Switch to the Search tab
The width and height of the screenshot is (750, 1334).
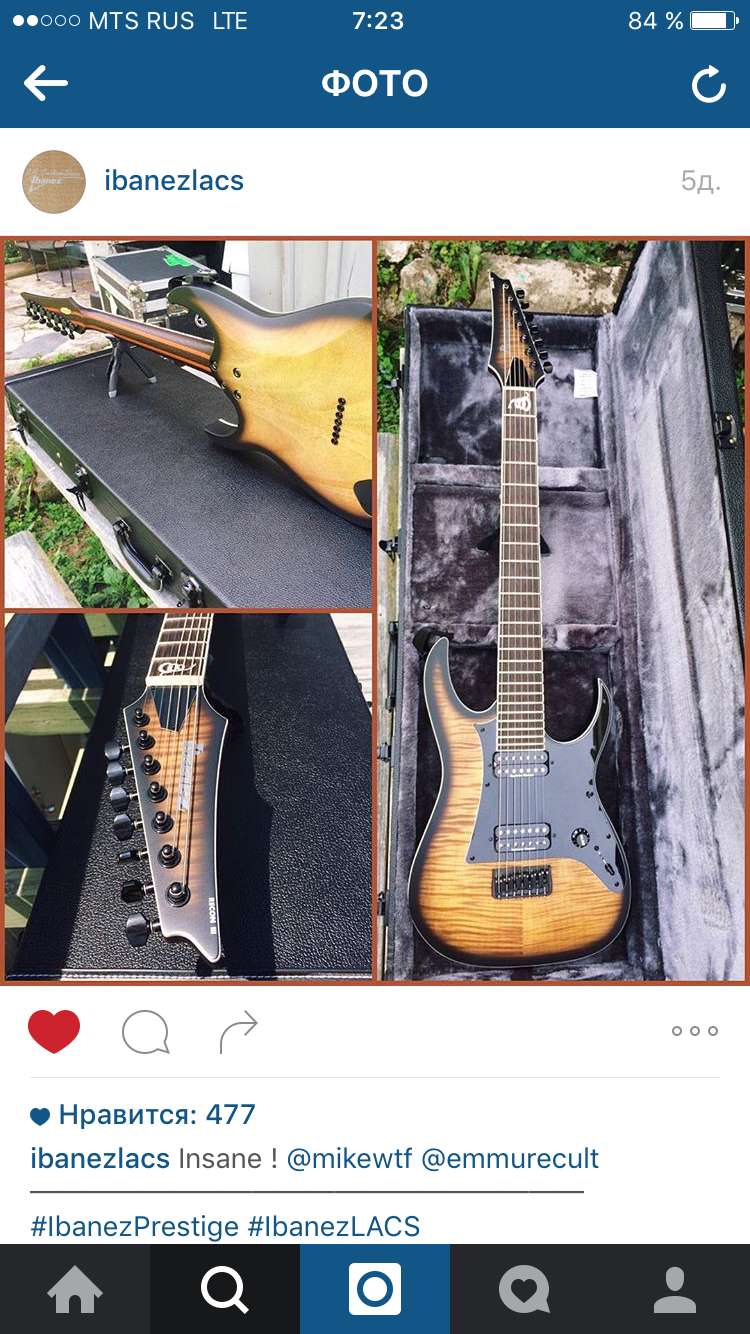click(x=225, y=1290)
